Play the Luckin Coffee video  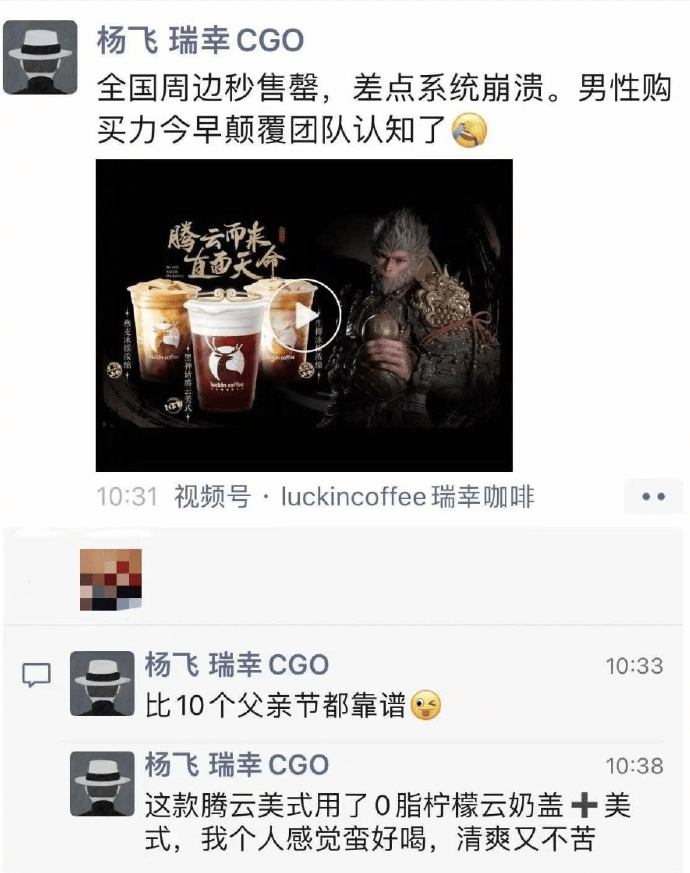[x=304, y=315]
